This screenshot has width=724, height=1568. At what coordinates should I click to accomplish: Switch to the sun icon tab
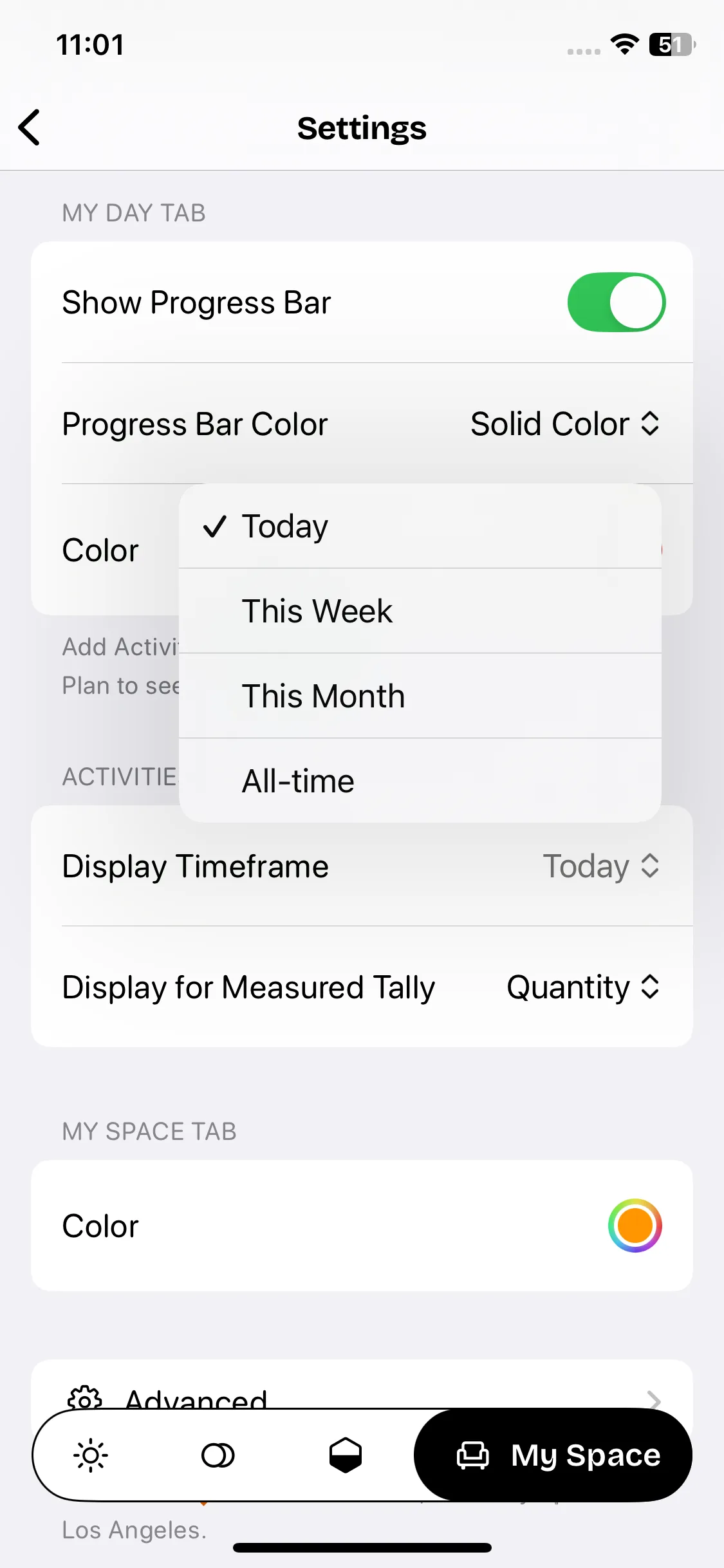coord(91,1455)
